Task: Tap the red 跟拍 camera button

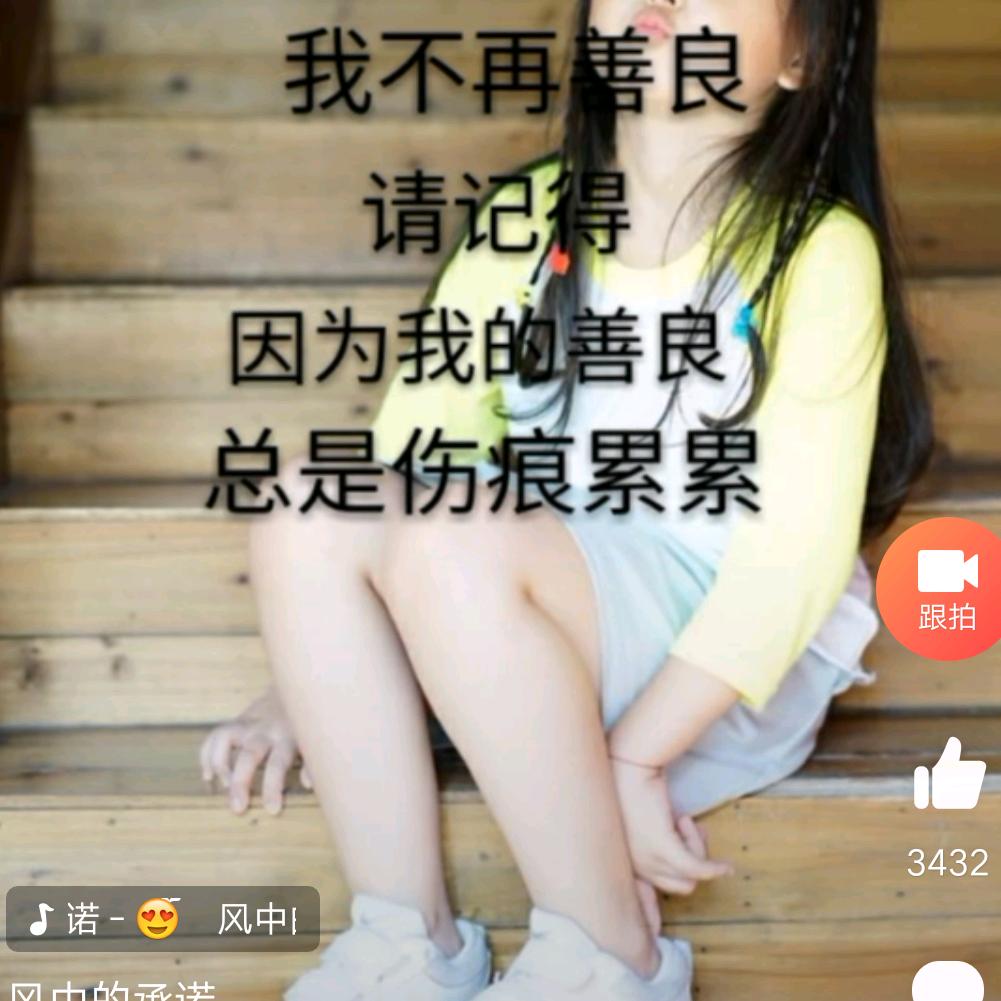Action: pyautogui.click(x=940, y=589)
